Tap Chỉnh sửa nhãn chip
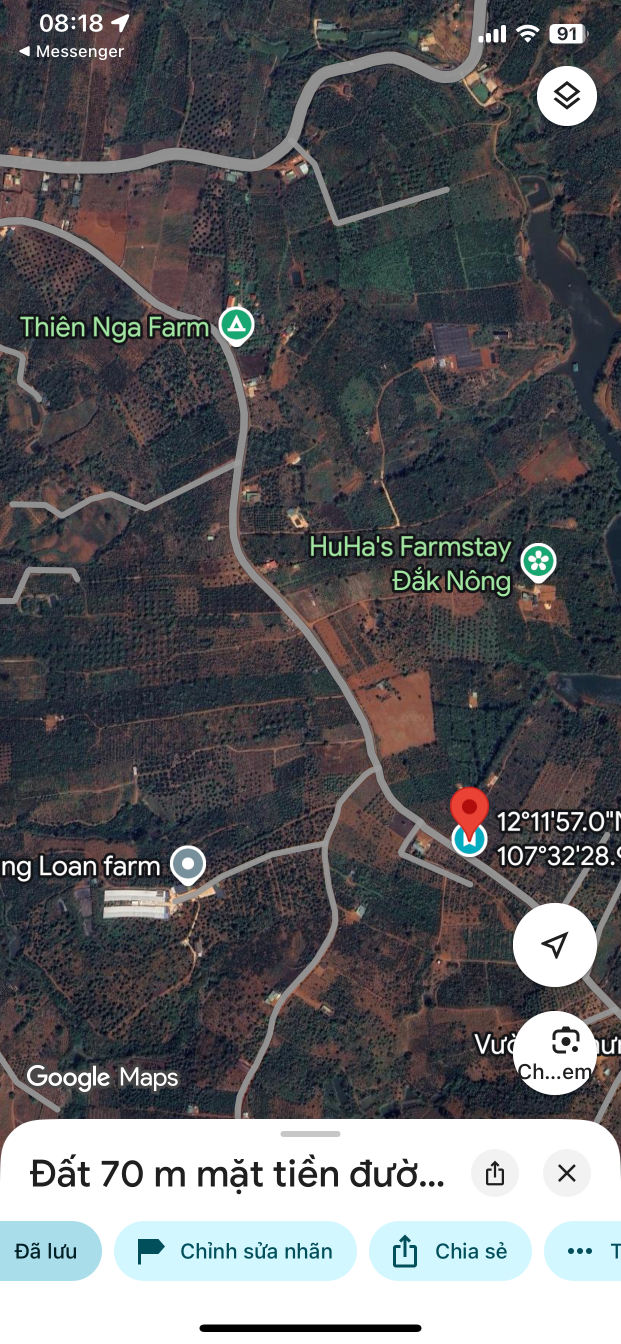The height and width of the screenshot is (1344, 621). [235, 1251]
